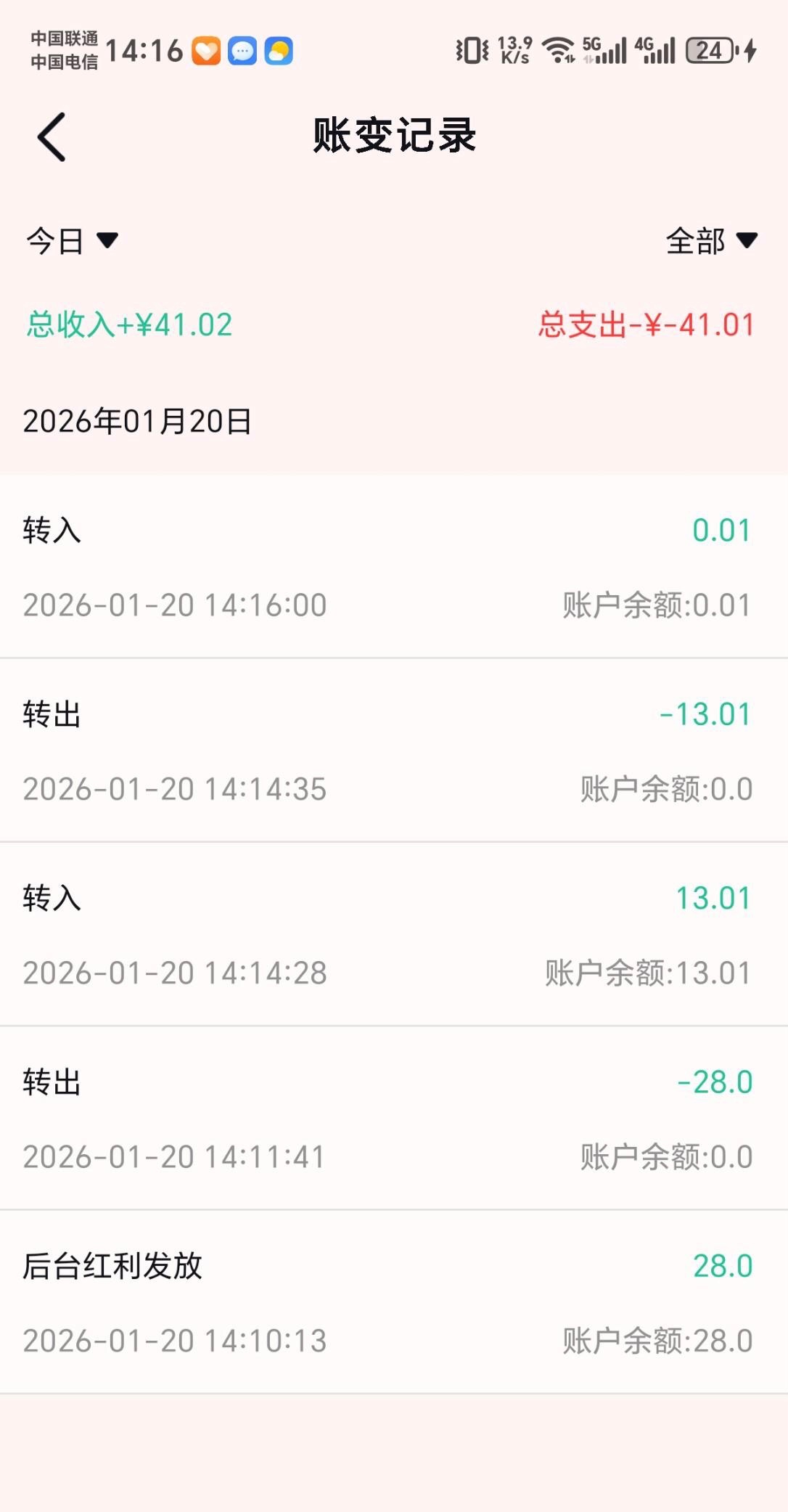Image resolution: width=788 pixels, height=1512 pixels.
Task: Go back from 账变记录 page
Action: pyautogui.click(x=52, y=136)
